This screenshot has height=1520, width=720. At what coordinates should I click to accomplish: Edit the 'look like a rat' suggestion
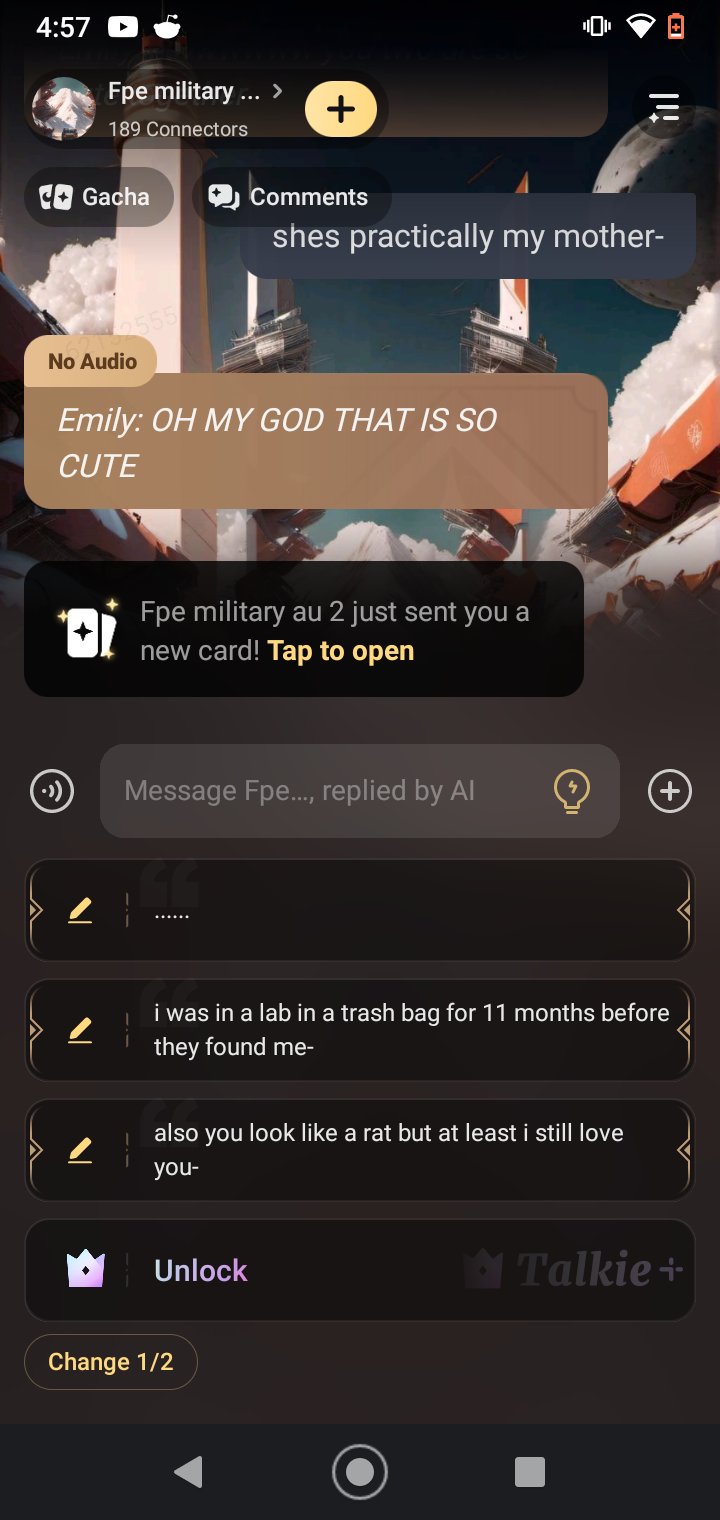point(80,1150)
